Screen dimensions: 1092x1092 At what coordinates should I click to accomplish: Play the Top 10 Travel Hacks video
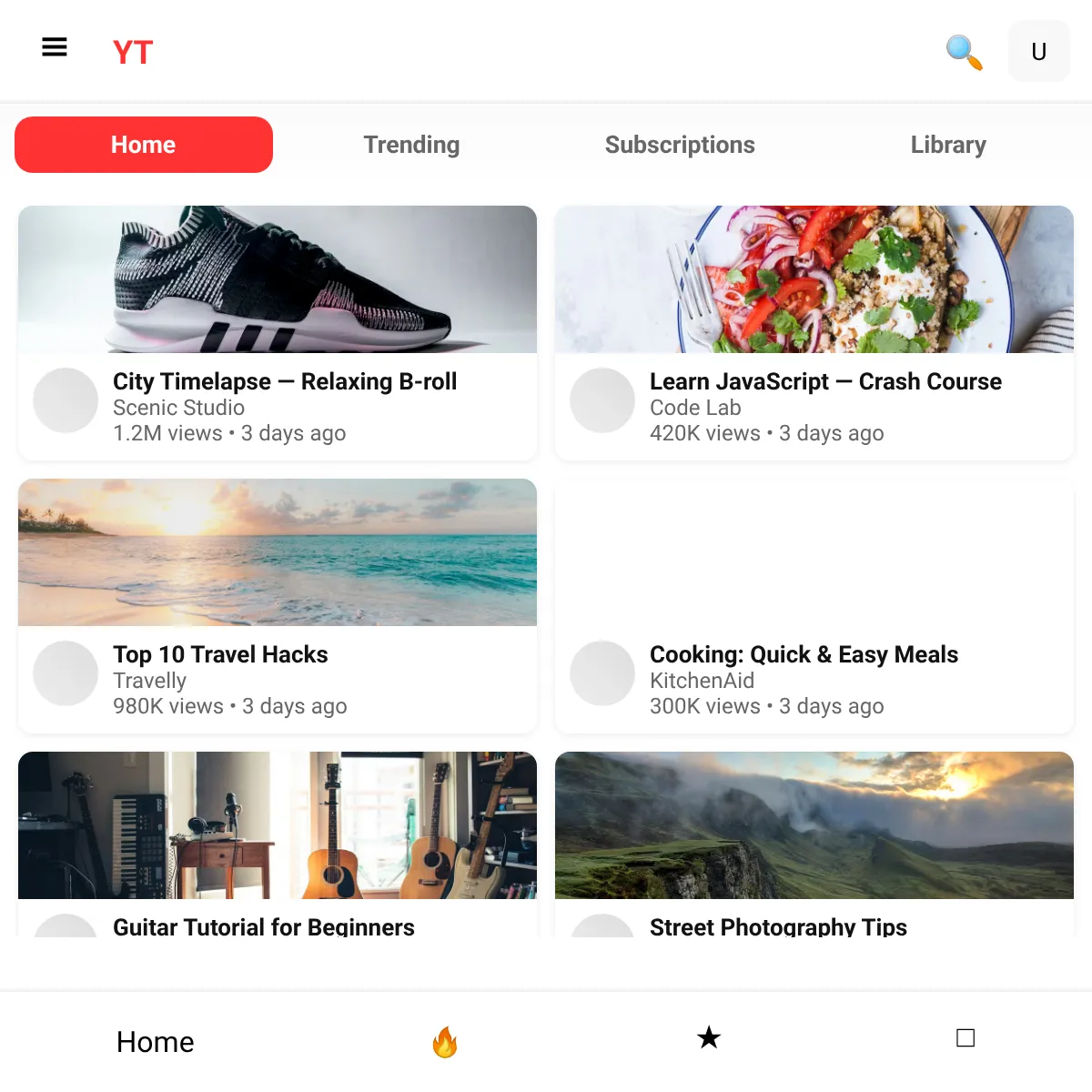click(278, 606)
